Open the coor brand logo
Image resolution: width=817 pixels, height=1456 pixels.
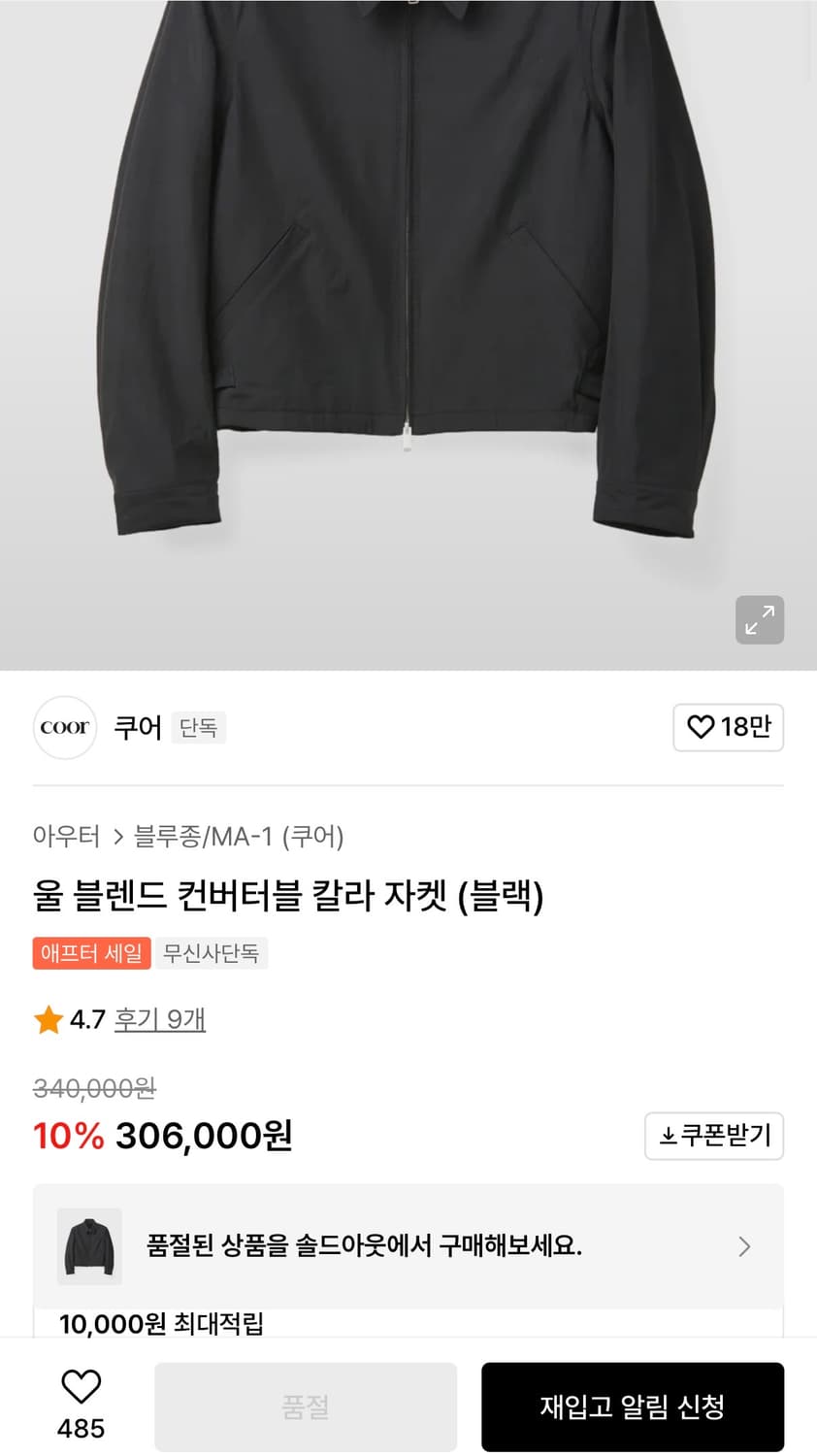(x=64, y=727)
